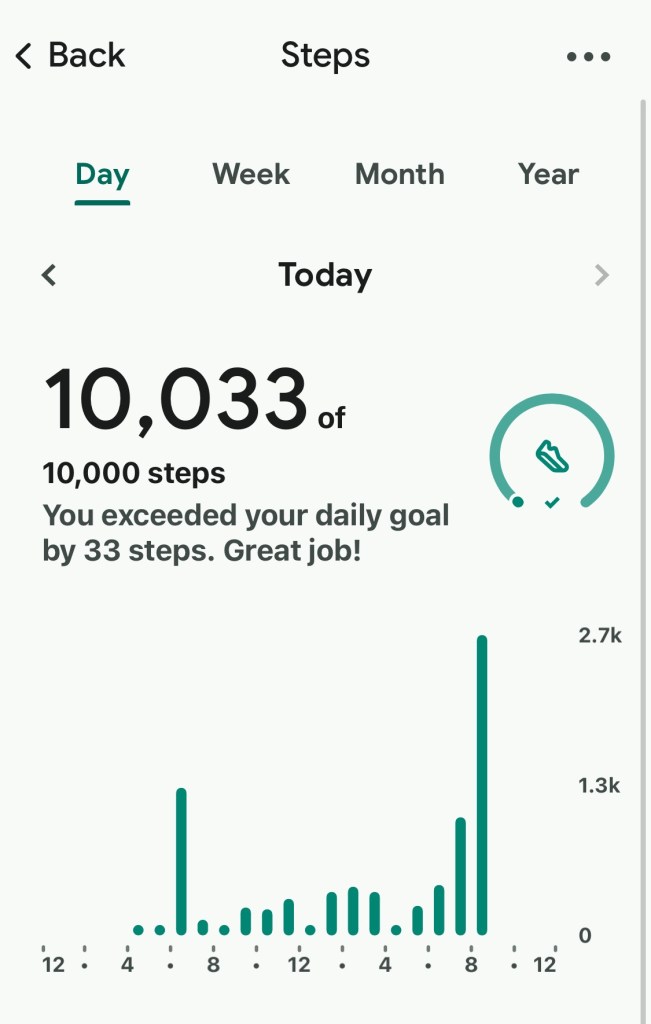Switch to the Week view

coord(251,174)
